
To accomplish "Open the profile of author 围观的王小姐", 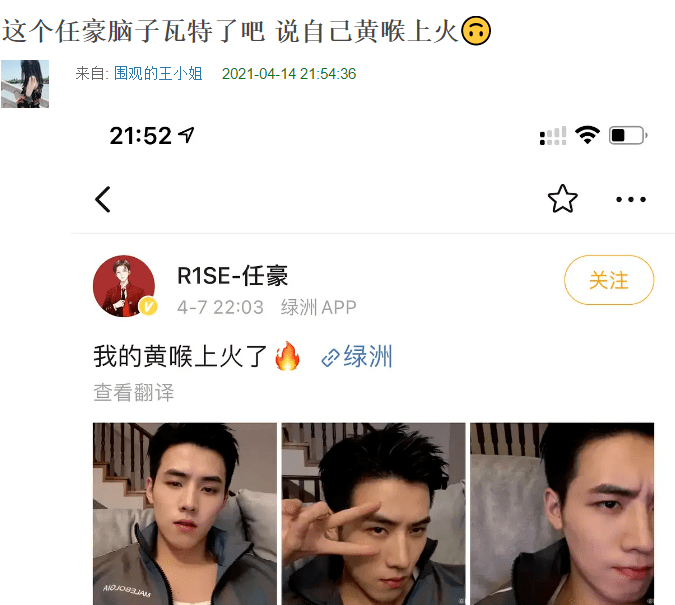I will (160, 74).
